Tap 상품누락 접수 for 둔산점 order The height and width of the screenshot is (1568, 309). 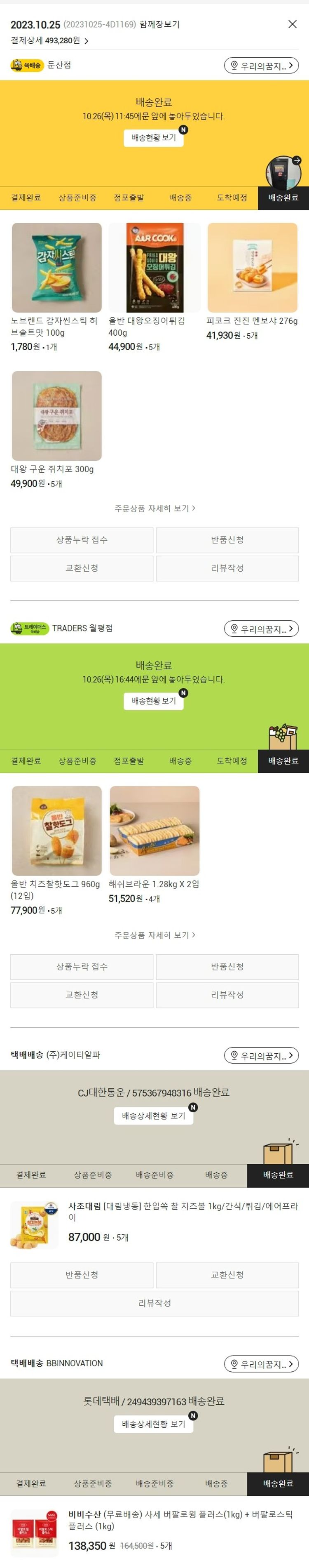click(x=82, y=540)
